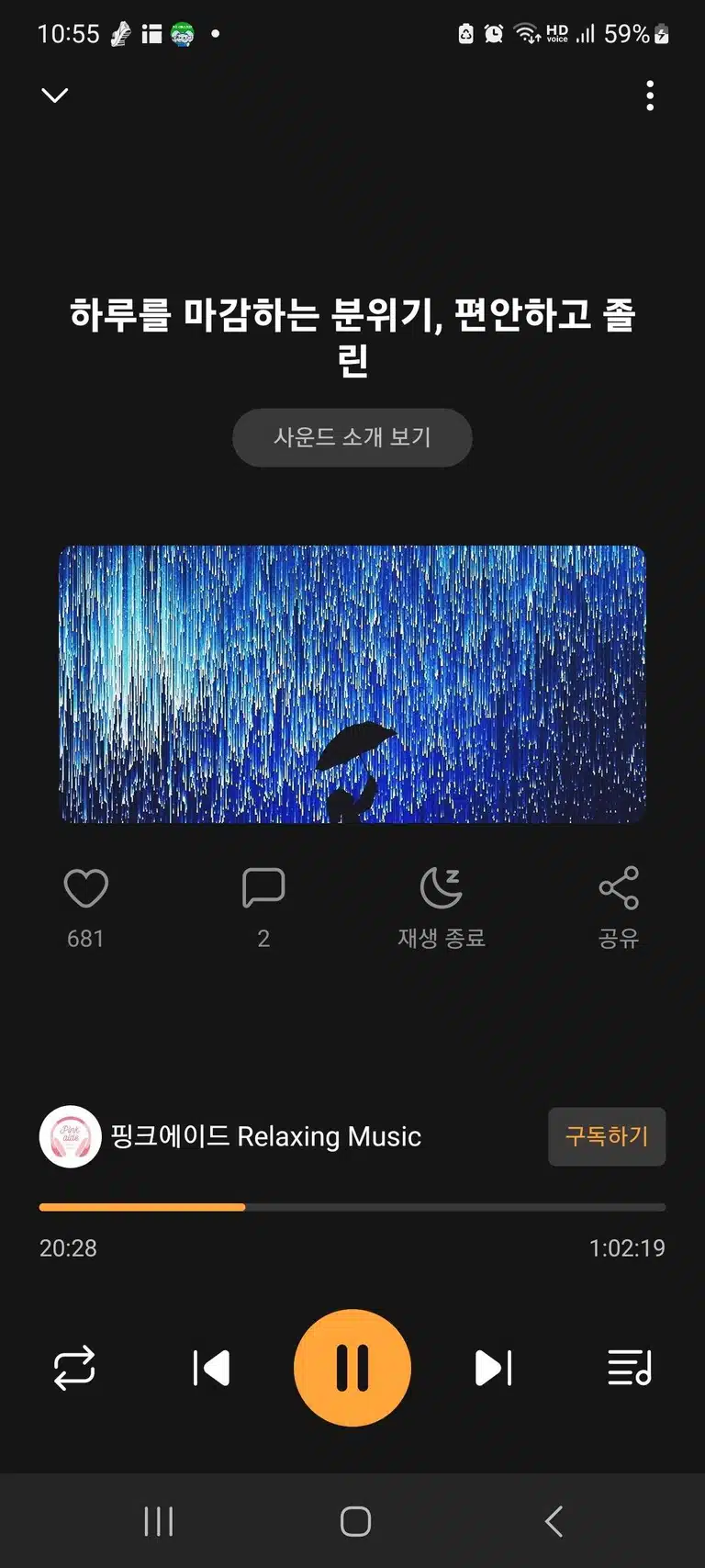
Task: Toggle the repeat mode
Action: [x=74, y=1368]
